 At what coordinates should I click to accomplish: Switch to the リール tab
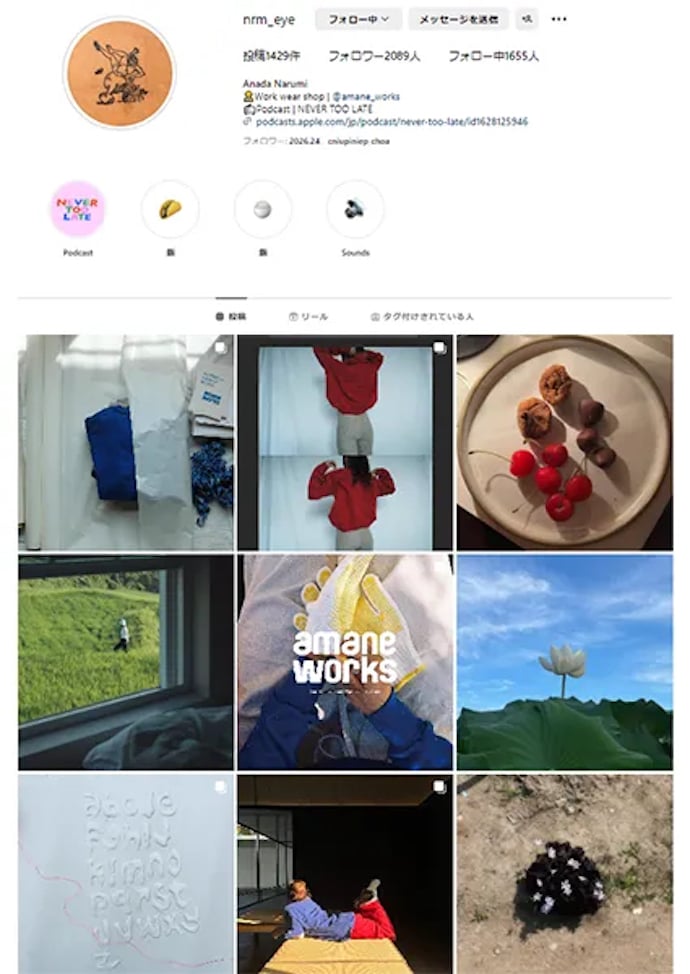(x=308, y=316)
